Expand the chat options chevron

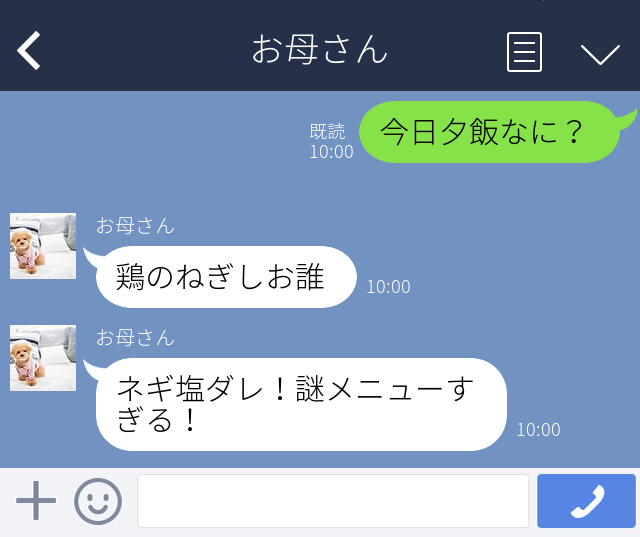(x=600, y=53)
